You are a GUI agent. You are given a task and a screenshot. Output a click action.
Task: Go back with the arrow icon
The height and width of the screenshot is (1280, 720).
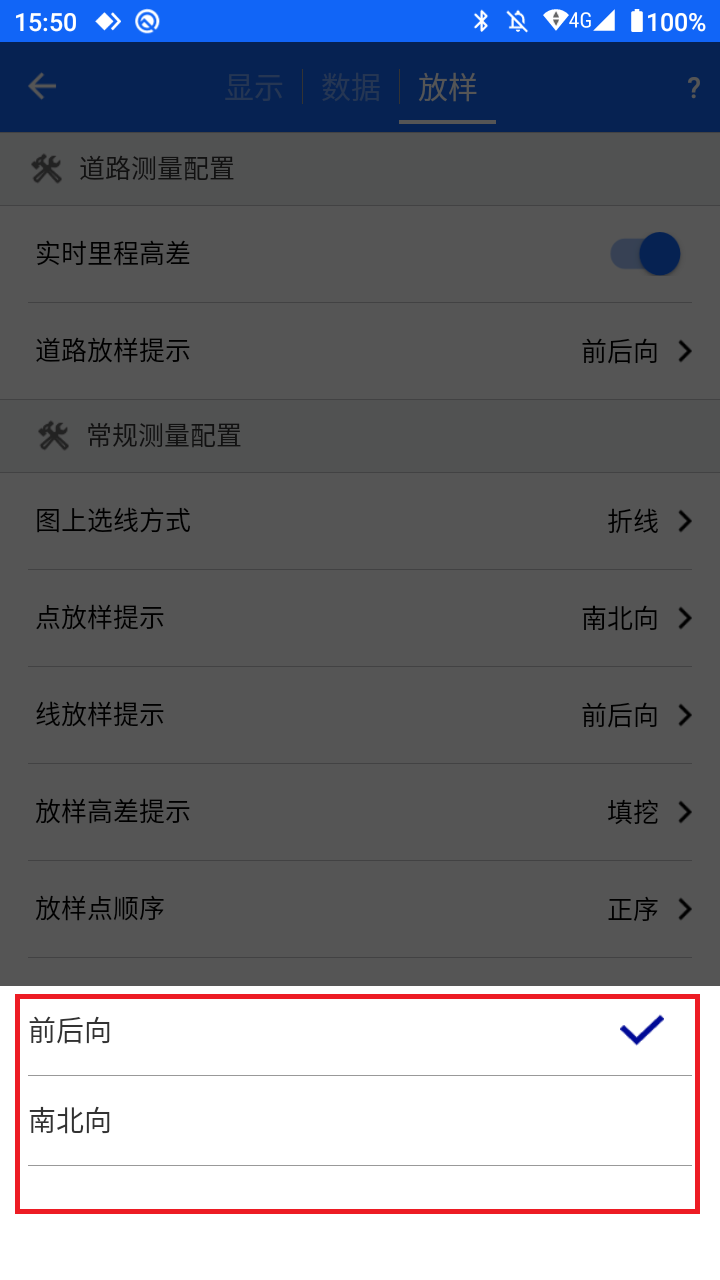(42, 87)
